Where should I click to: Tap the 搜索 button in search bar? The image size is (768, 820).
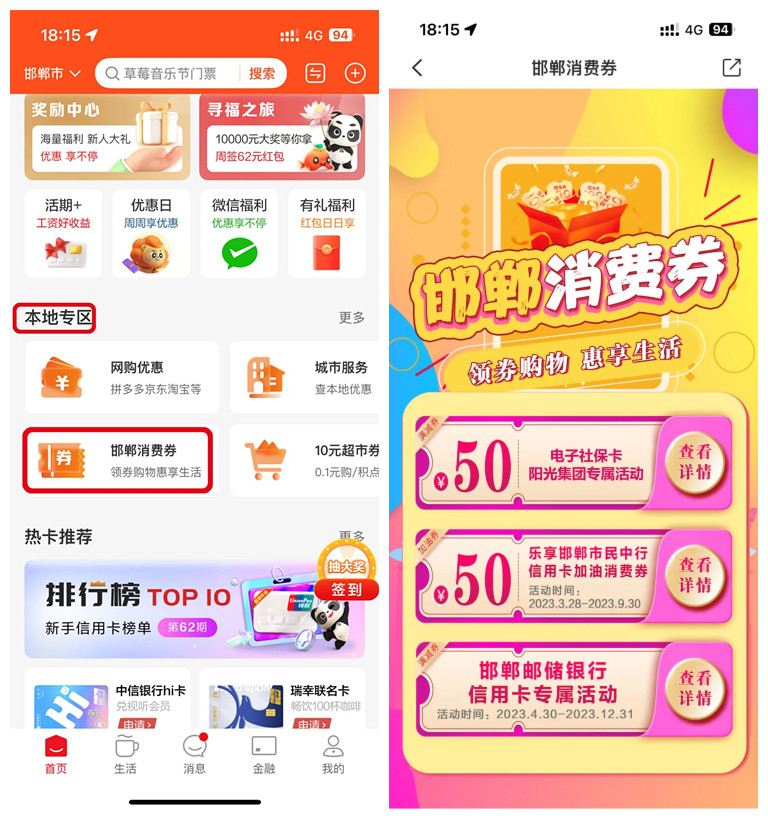point(262,74)
